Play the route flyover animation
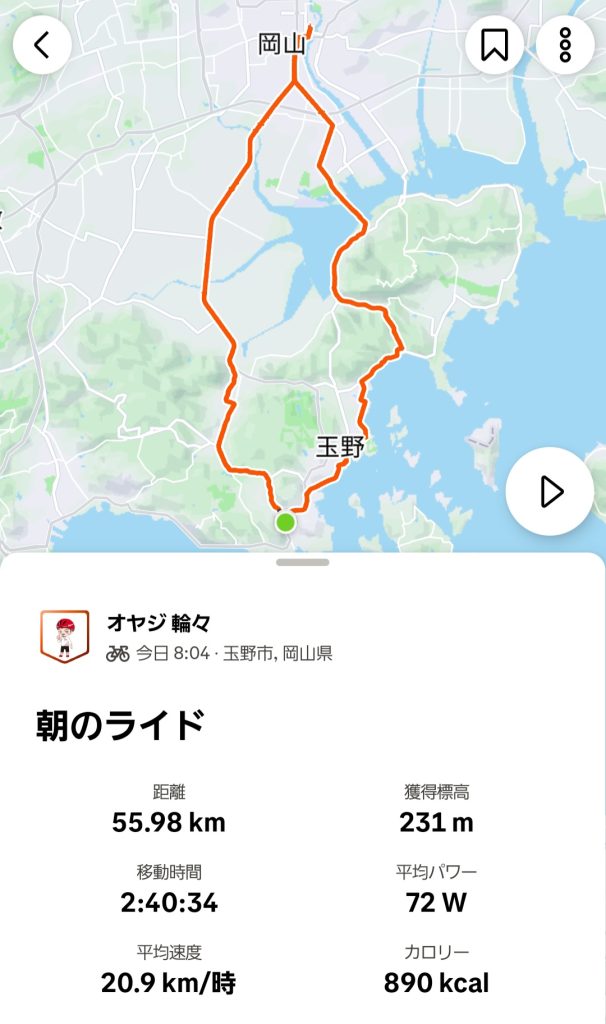The width and height of the screenshot is (606, 1024). pos(550,491)
